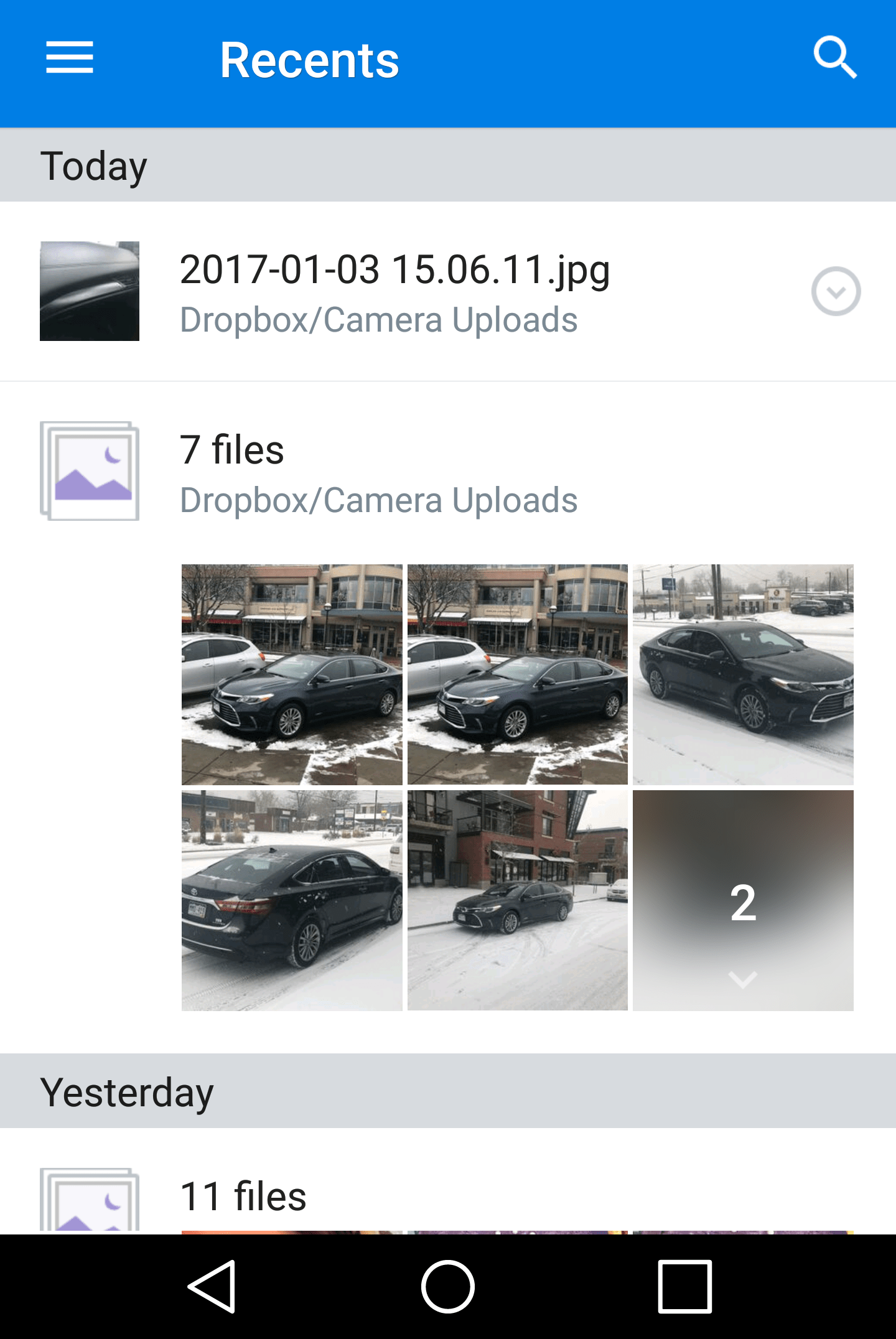Viewport: 896px width, 1339px height.
Task: Open the thumbnail of 2017-01-03 15.06.11.jpg
Action: 89,290
